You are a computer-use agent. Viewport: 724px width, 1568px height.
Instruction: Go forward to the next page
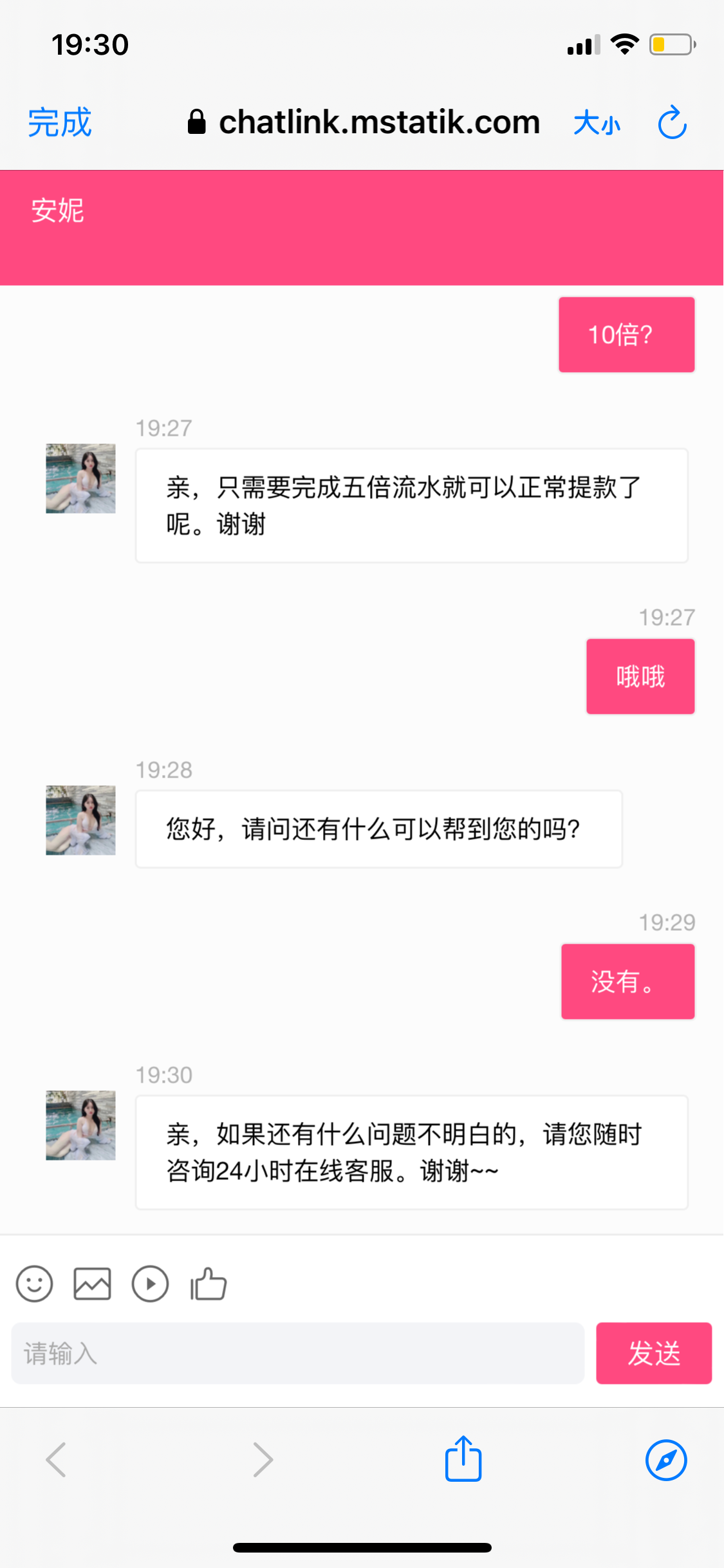(x=263, y=1459)
